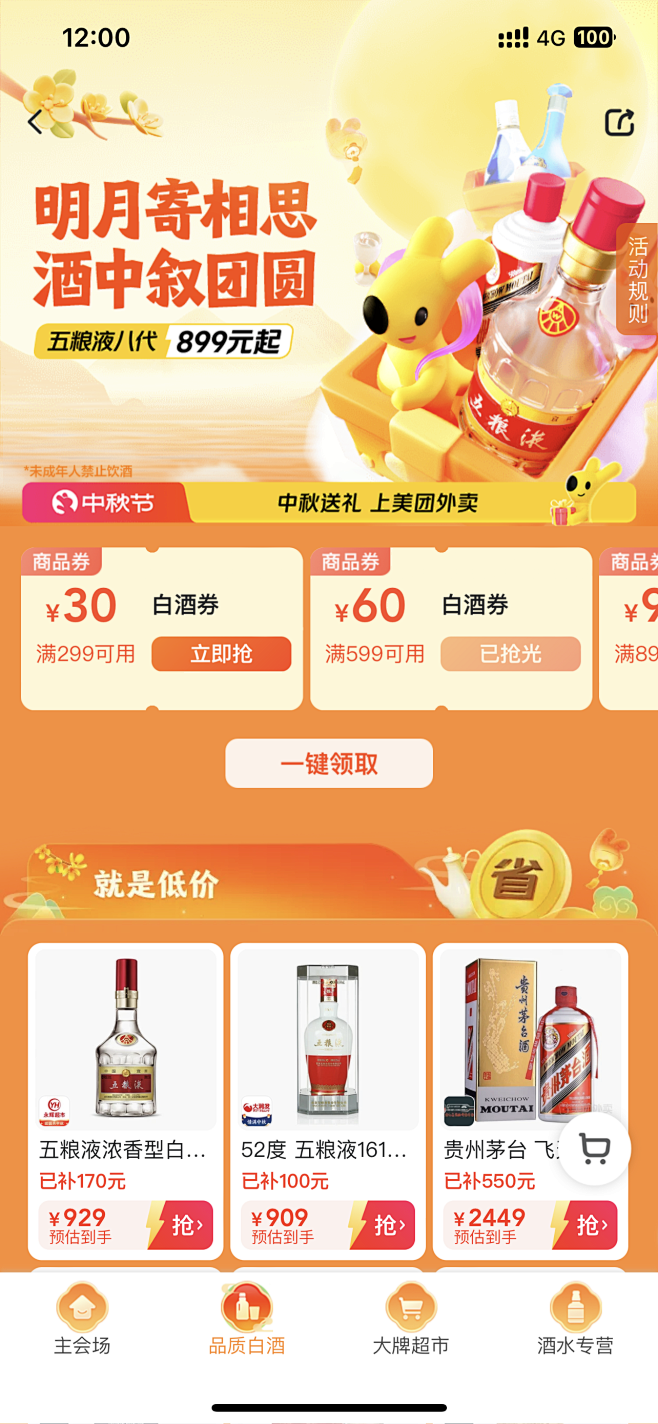Tap 一键领取 to claim all coupons
The image size is (658, 1424).
point(329,764)
